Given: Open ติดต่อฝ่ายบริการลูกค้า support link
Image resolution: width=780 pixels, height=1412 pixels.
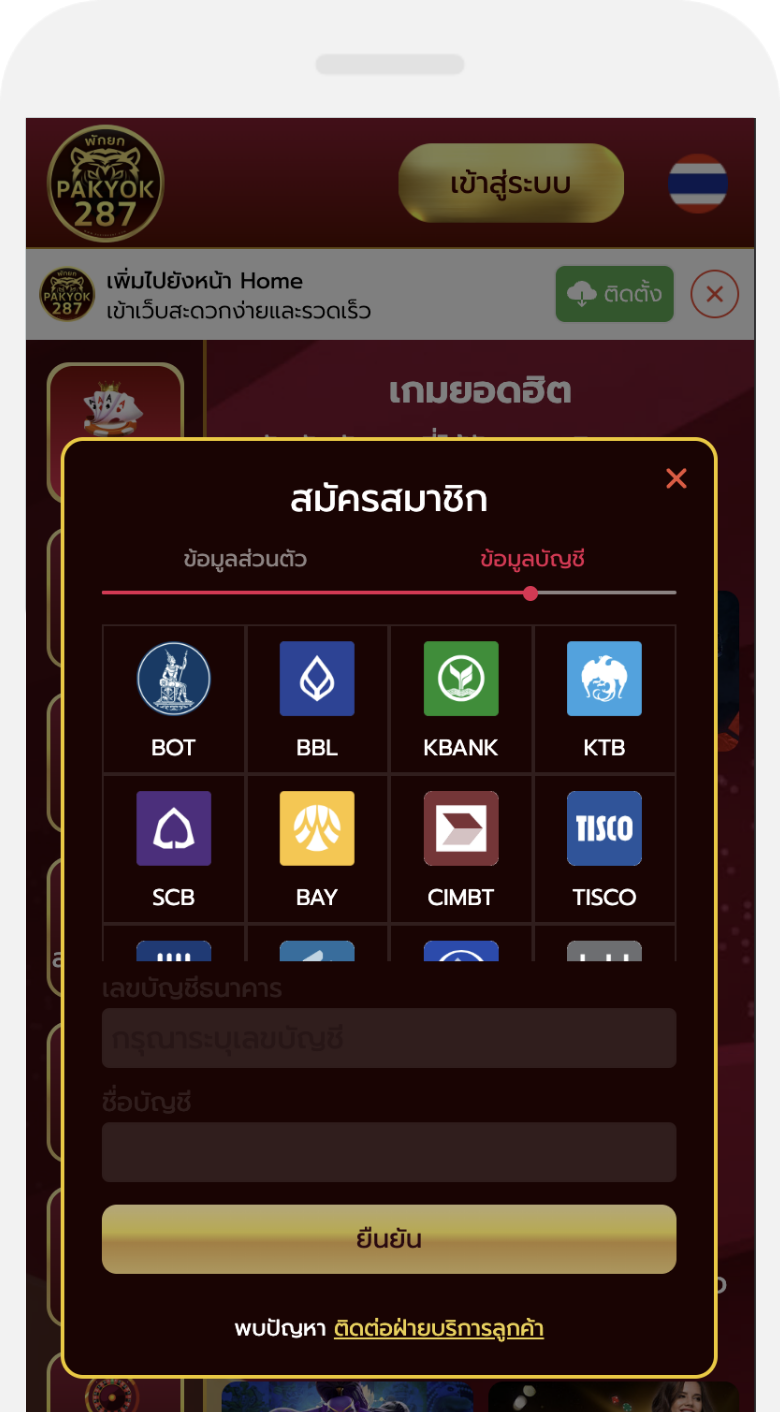Looking at the screenshot, I should coord(438,1329).
